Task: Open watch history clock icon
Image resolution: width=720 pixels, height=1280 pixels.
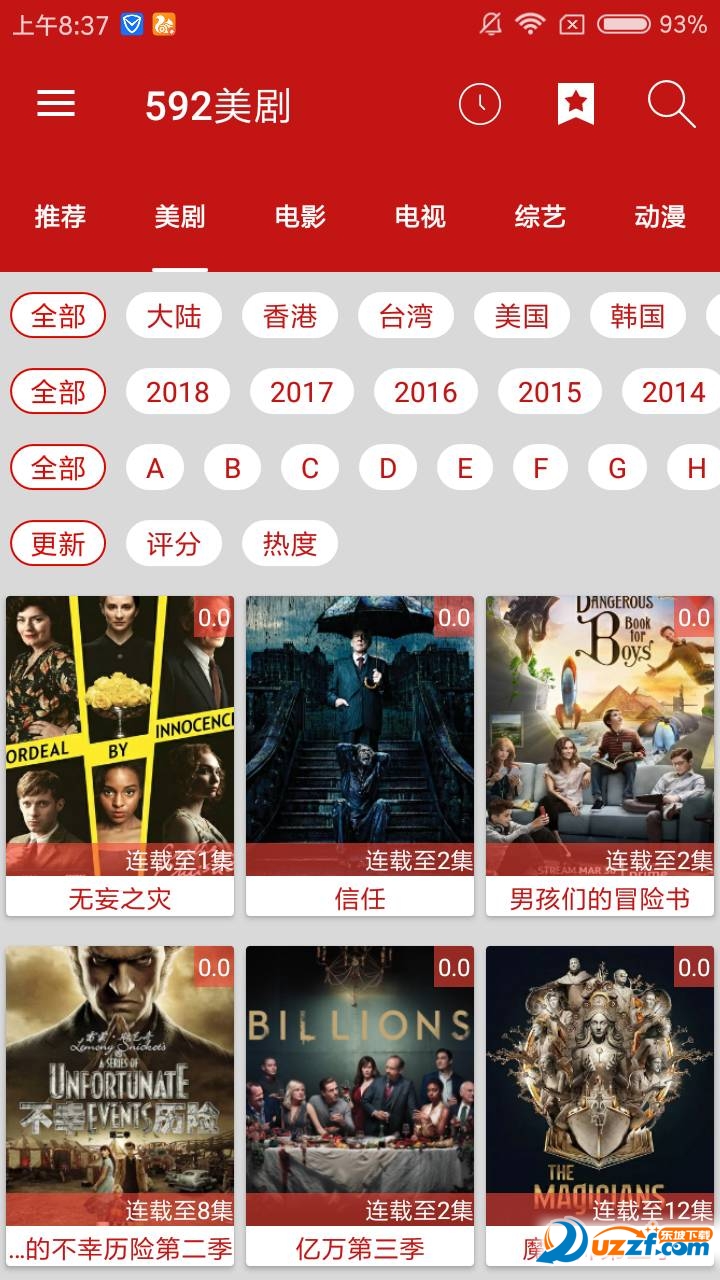Action: tap(479, 104)
